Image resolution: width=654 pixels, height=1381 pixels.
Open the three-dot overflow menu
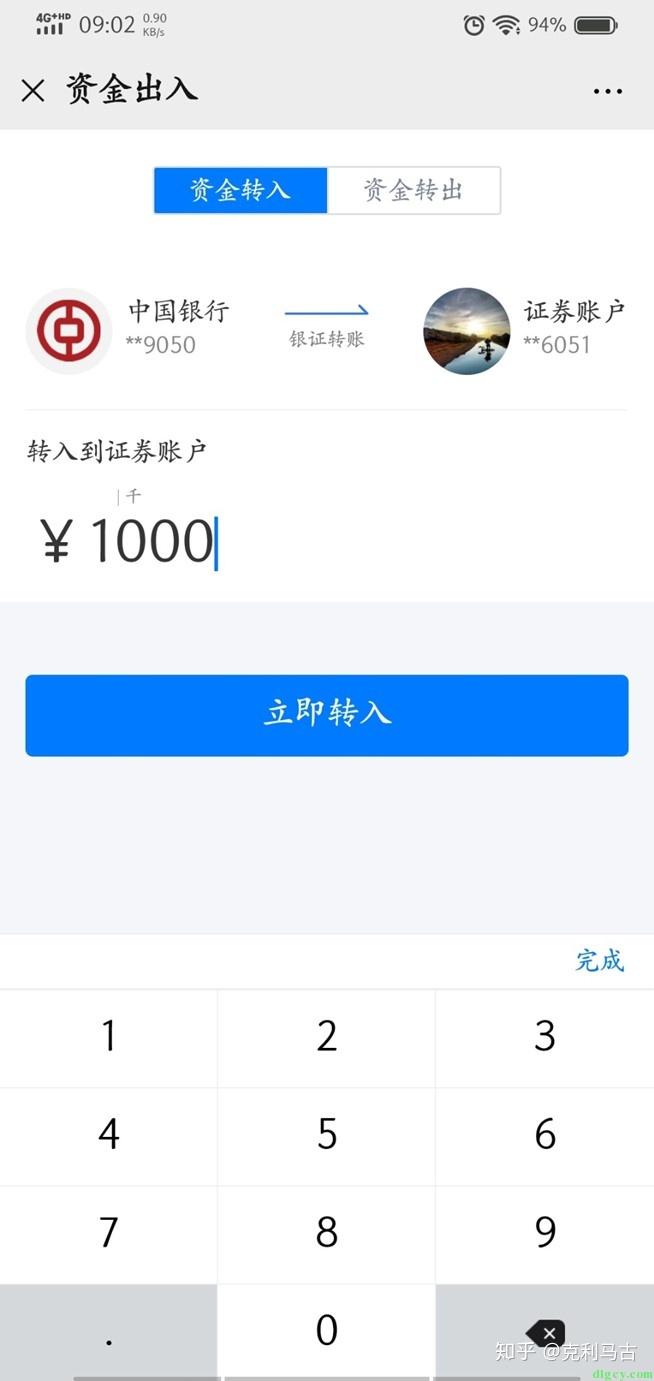607,91
